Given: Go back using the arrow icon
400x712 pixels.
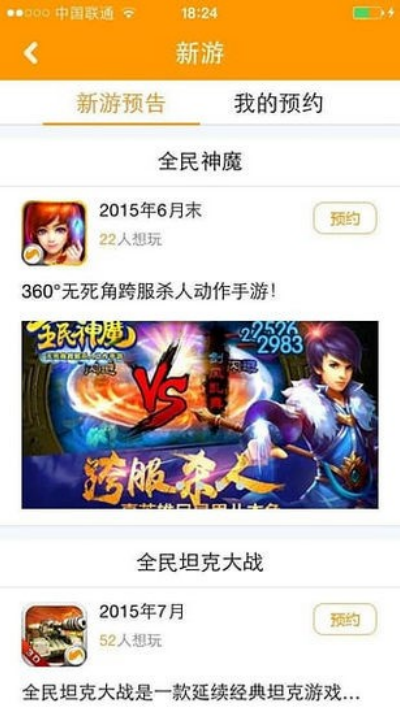Looking at the screenshot, I should coord(31,53).
